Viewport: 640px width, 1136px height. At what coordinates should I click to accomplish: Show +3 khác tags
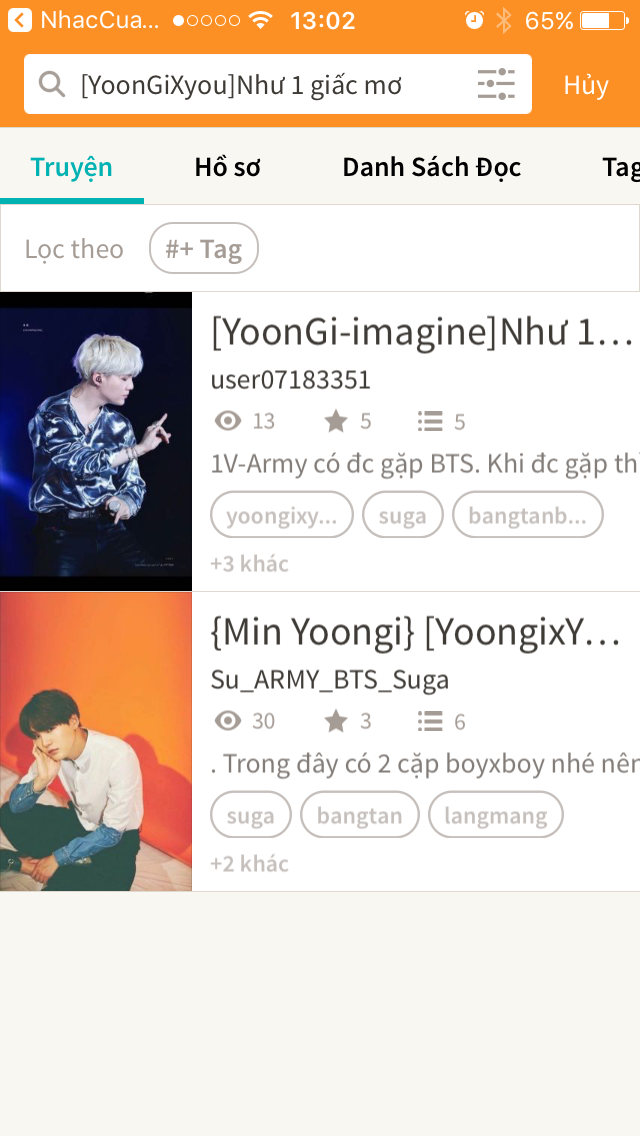click(249, 564)
